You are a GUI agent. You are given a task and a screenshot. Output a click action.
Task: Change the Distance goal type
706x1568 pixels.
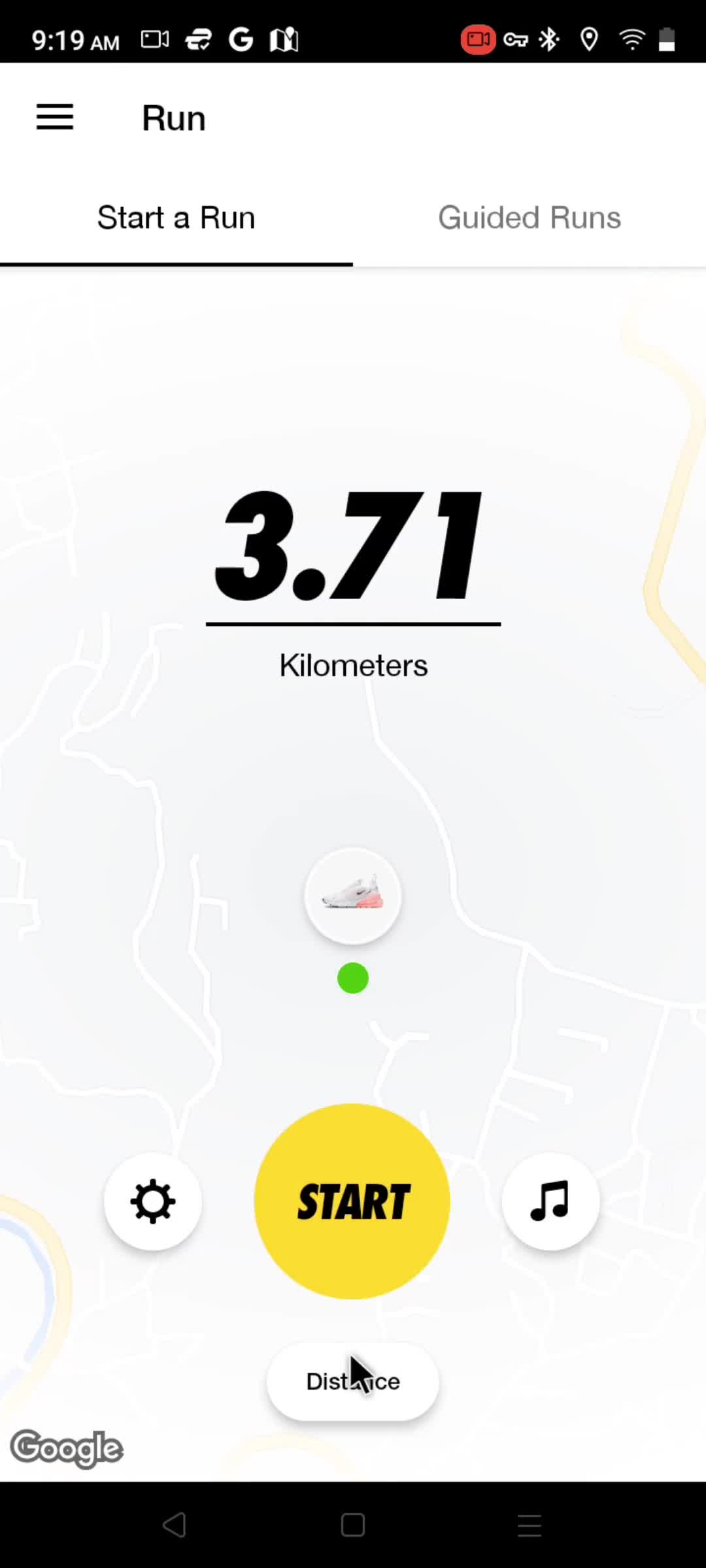tap(352, 1381)
